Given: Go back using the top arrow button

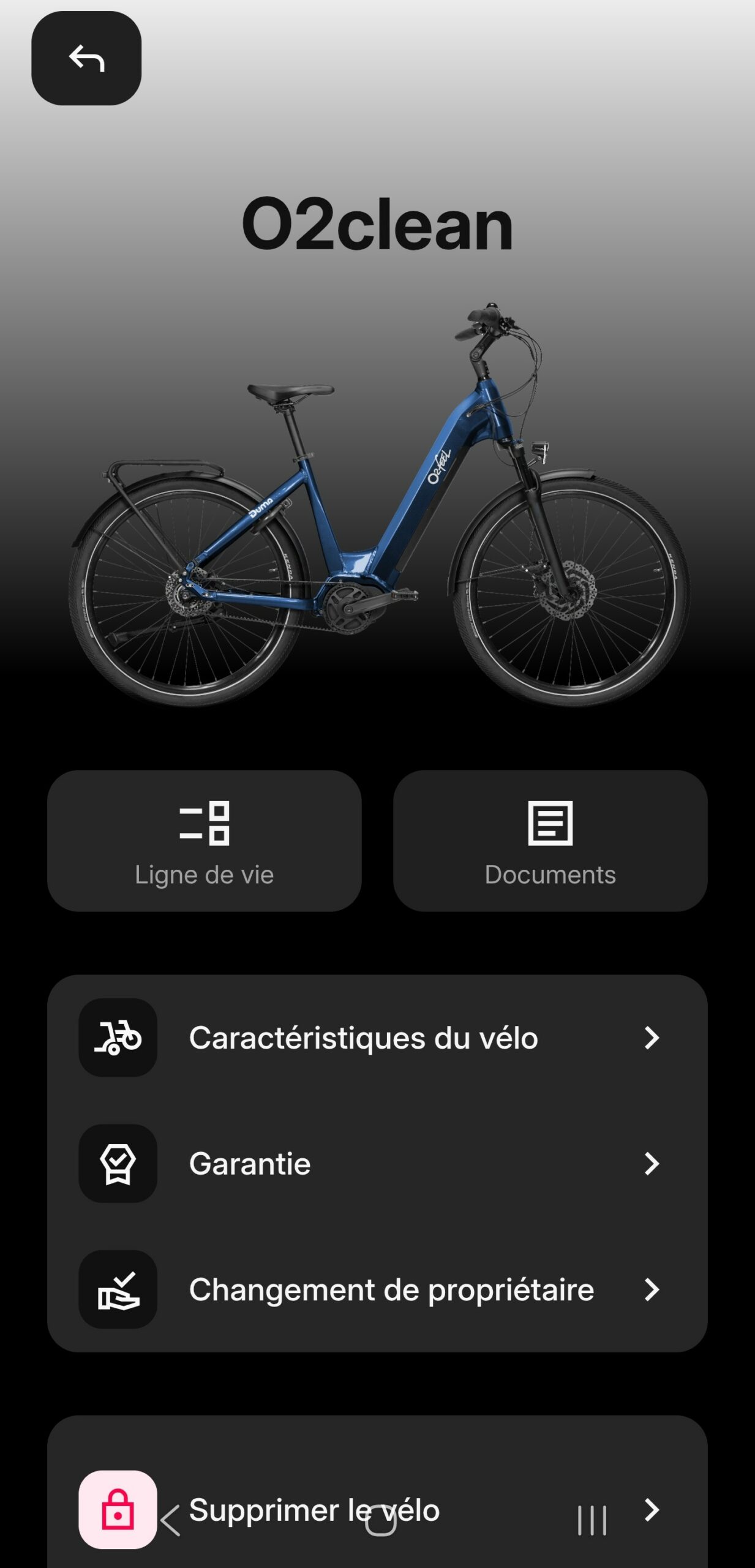Looking at the screenshot, I should (x=86, y=58).
